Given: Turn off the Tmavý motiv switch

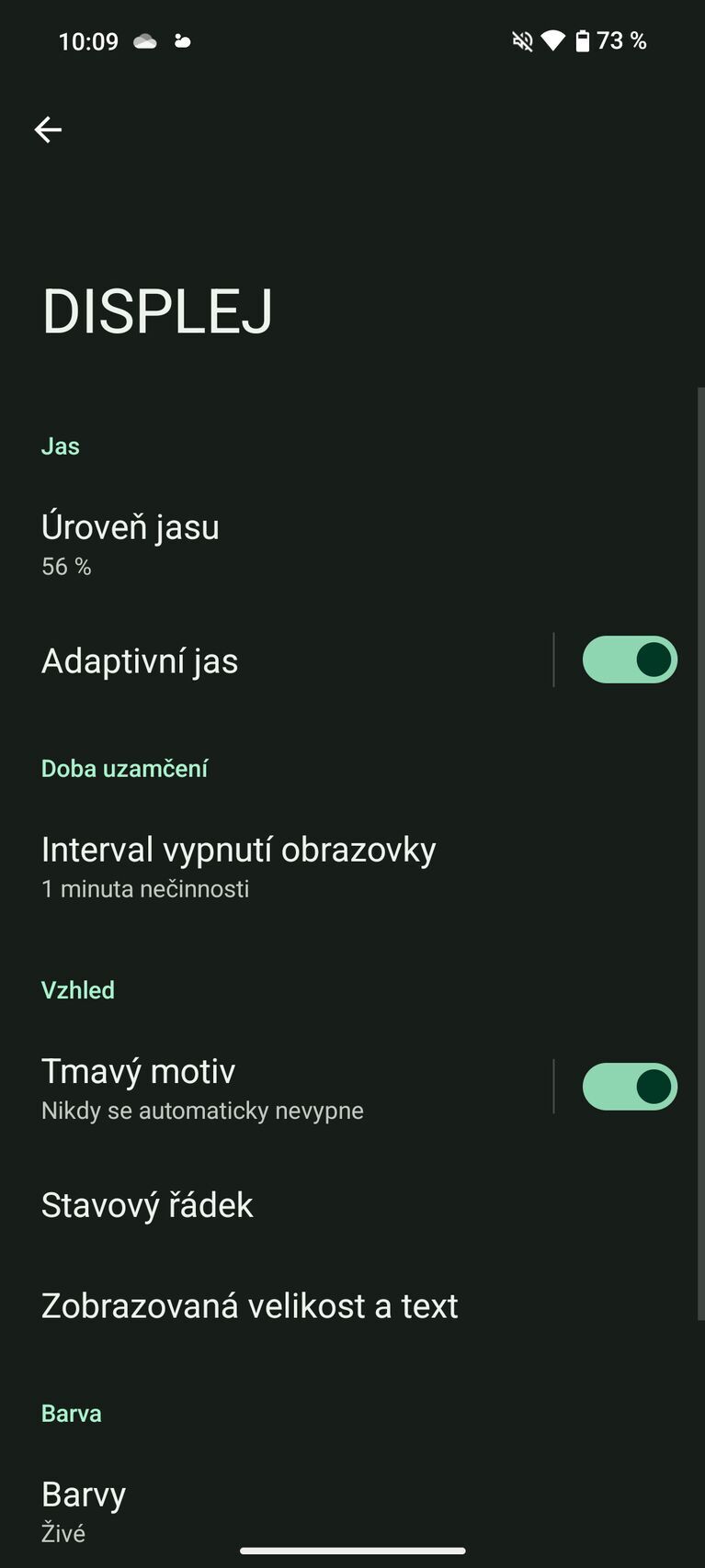Looking at the screenshot, I should point(630,1086).
